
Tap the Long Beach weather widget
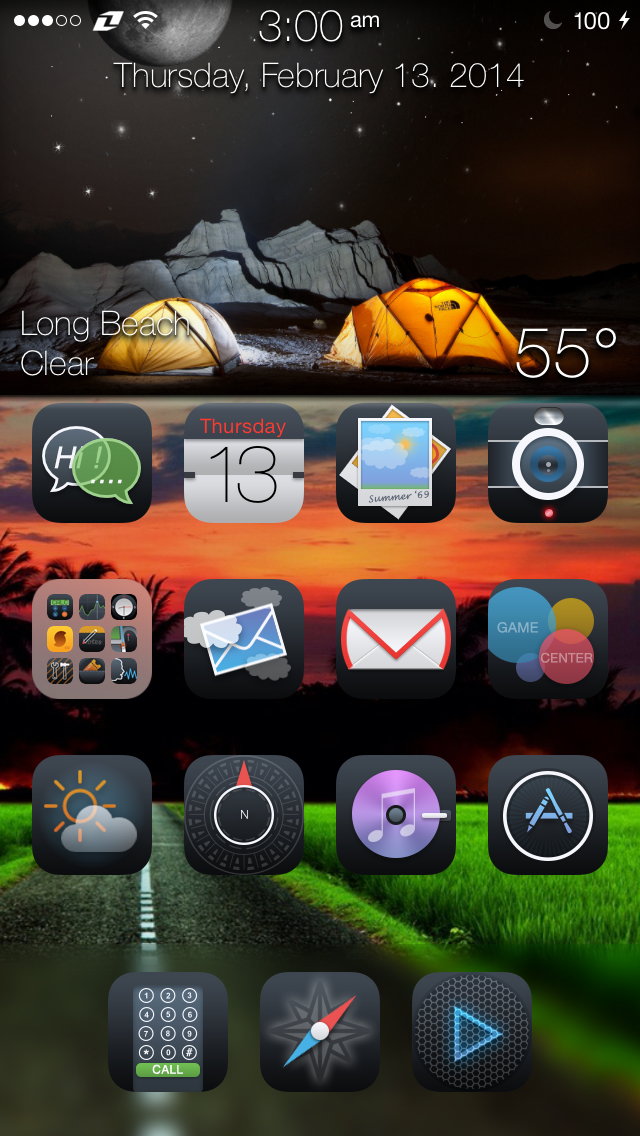[320, 344]
